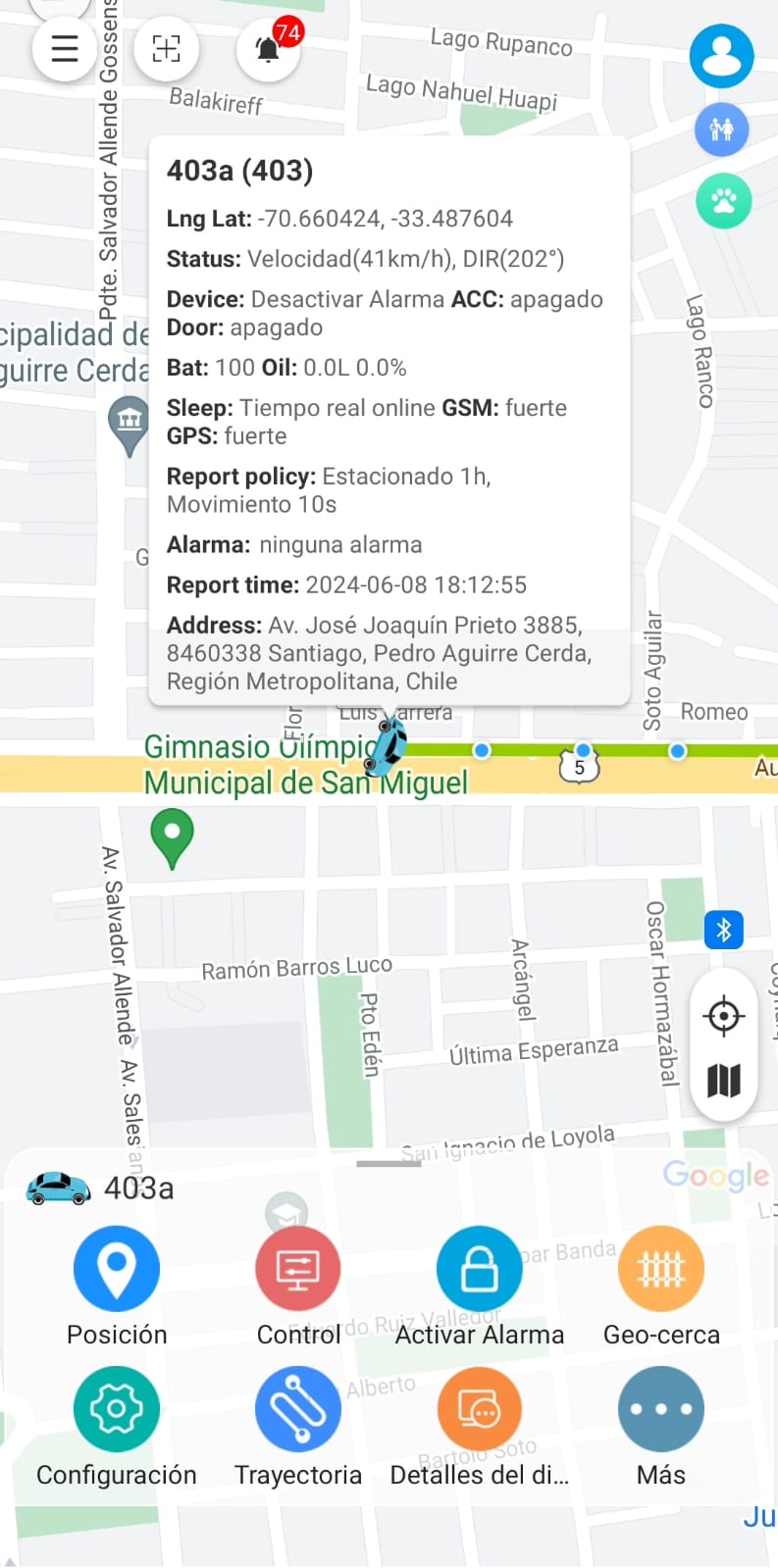Open the hamburger menu
Screen dimensions: 778x1568
tap(65, 48)
